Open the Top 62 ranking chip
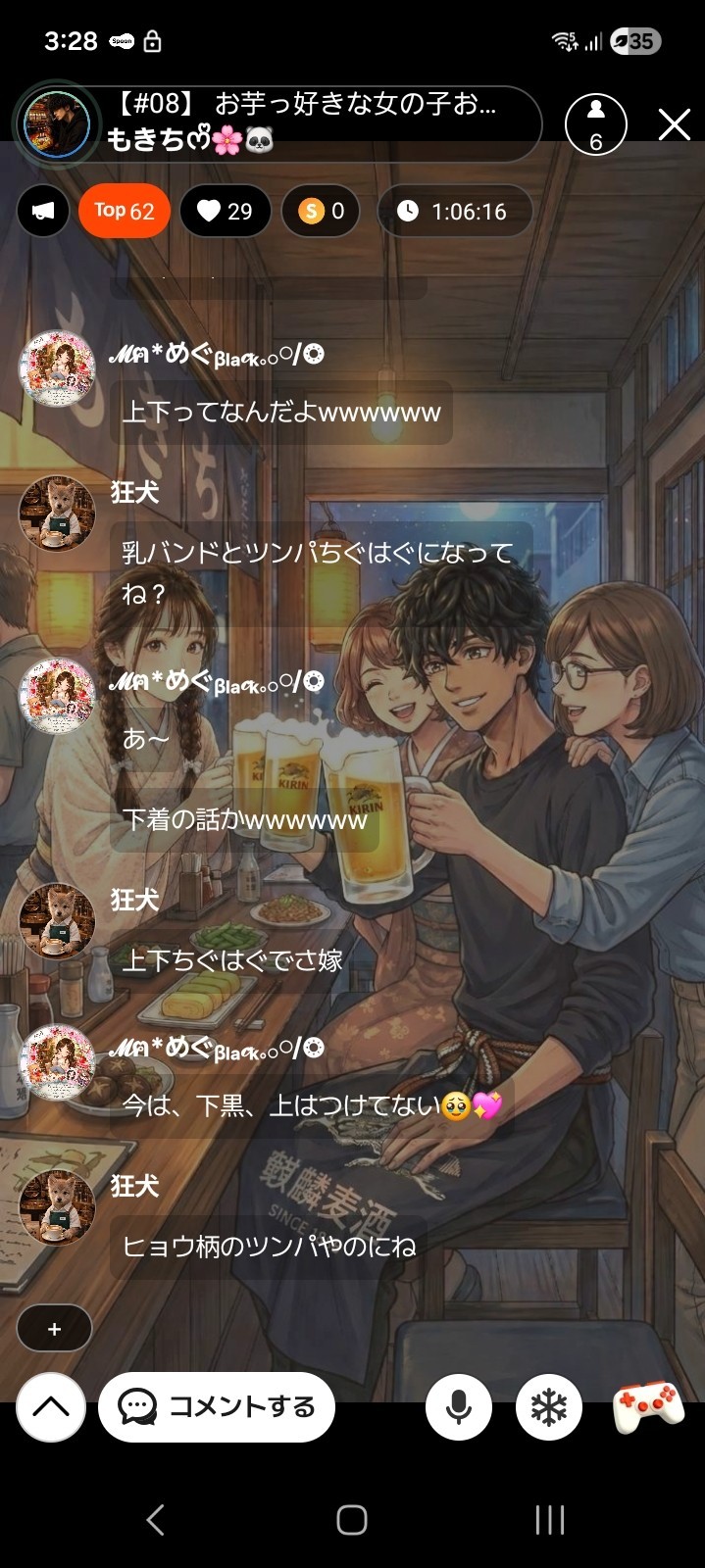 (x=125, y=212)
